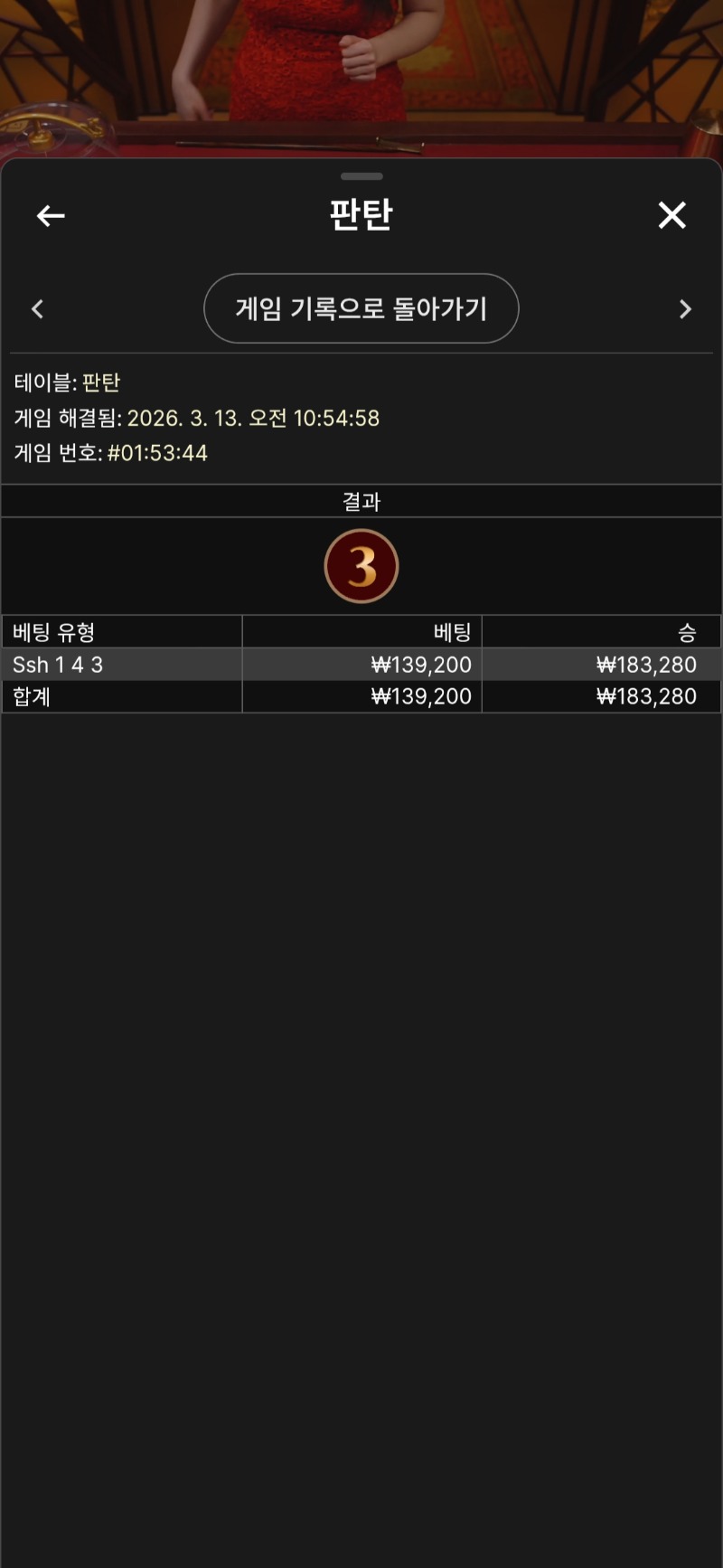Go back using the top-left arrow
The width and height of the screenshot is (723, 1568).
click(51, 215)
